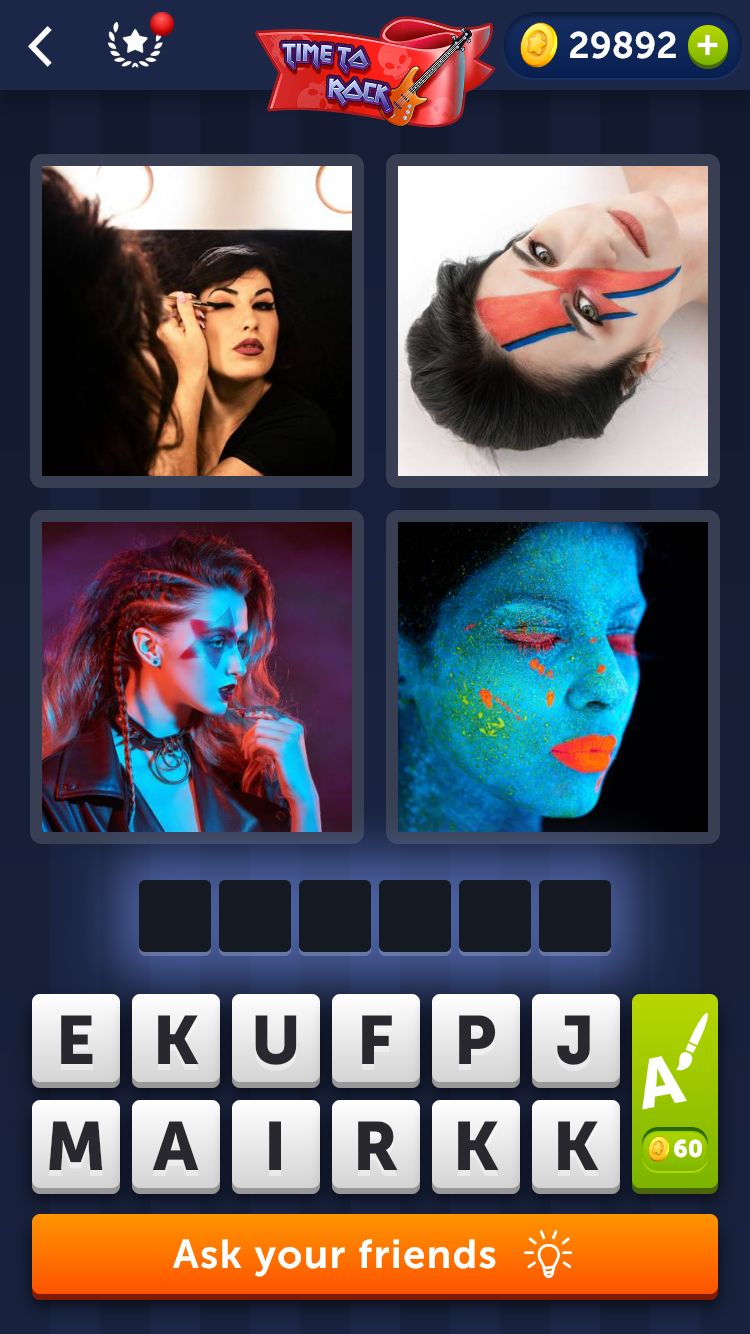Select the letter R tile
750x1334 pixels.
[x=376, y=1146]
